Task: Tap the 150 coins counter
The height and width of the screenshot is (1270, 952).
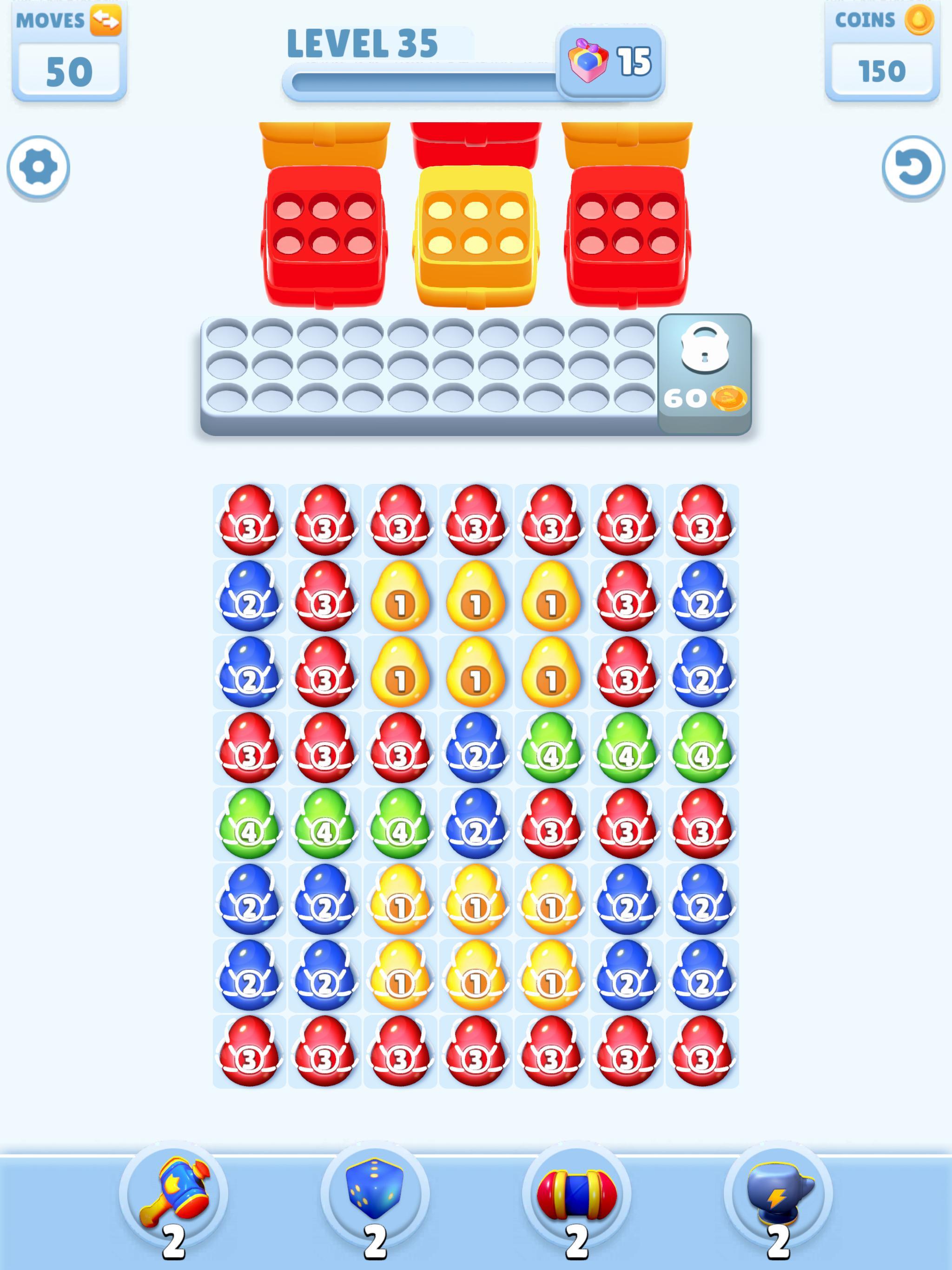Action: coord(882,71)
